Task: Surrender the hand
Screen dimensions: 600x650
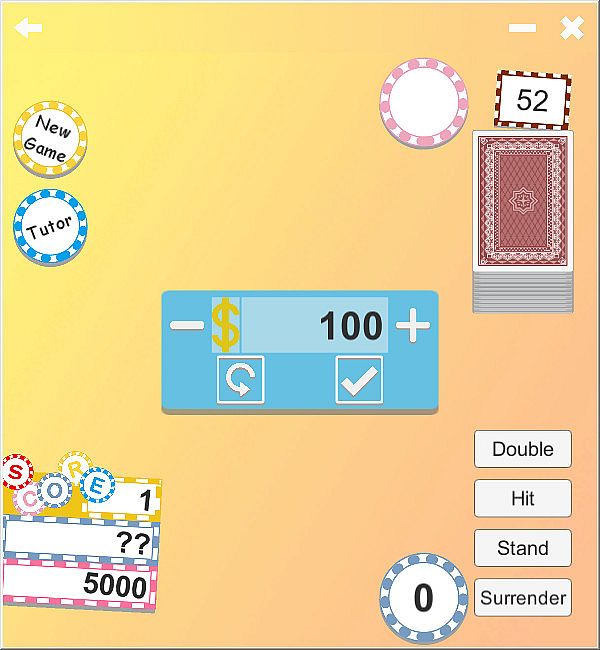Action: [x=522, y=598]
